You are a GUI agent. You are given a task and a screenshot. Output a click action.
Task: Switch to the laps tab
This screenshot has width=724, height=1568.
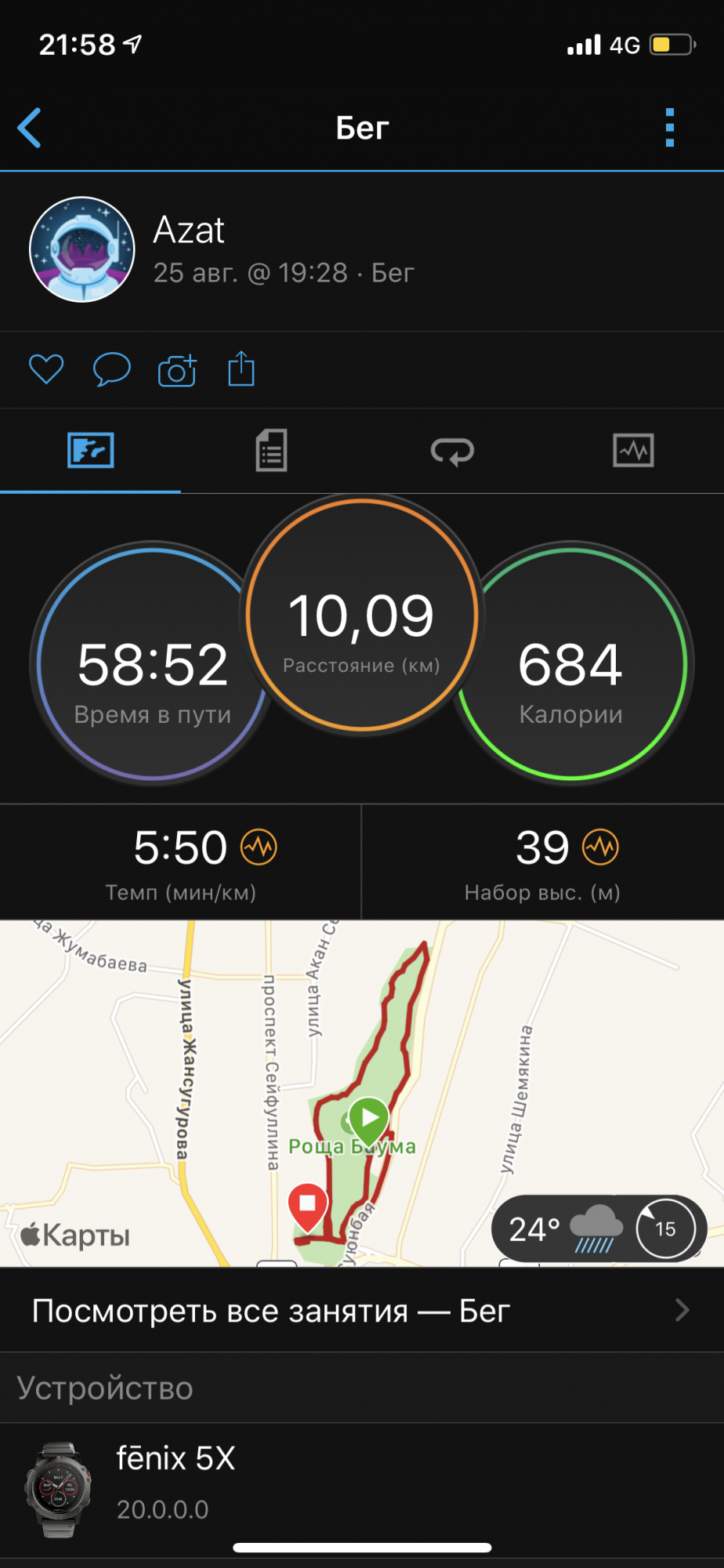point(452,451)
